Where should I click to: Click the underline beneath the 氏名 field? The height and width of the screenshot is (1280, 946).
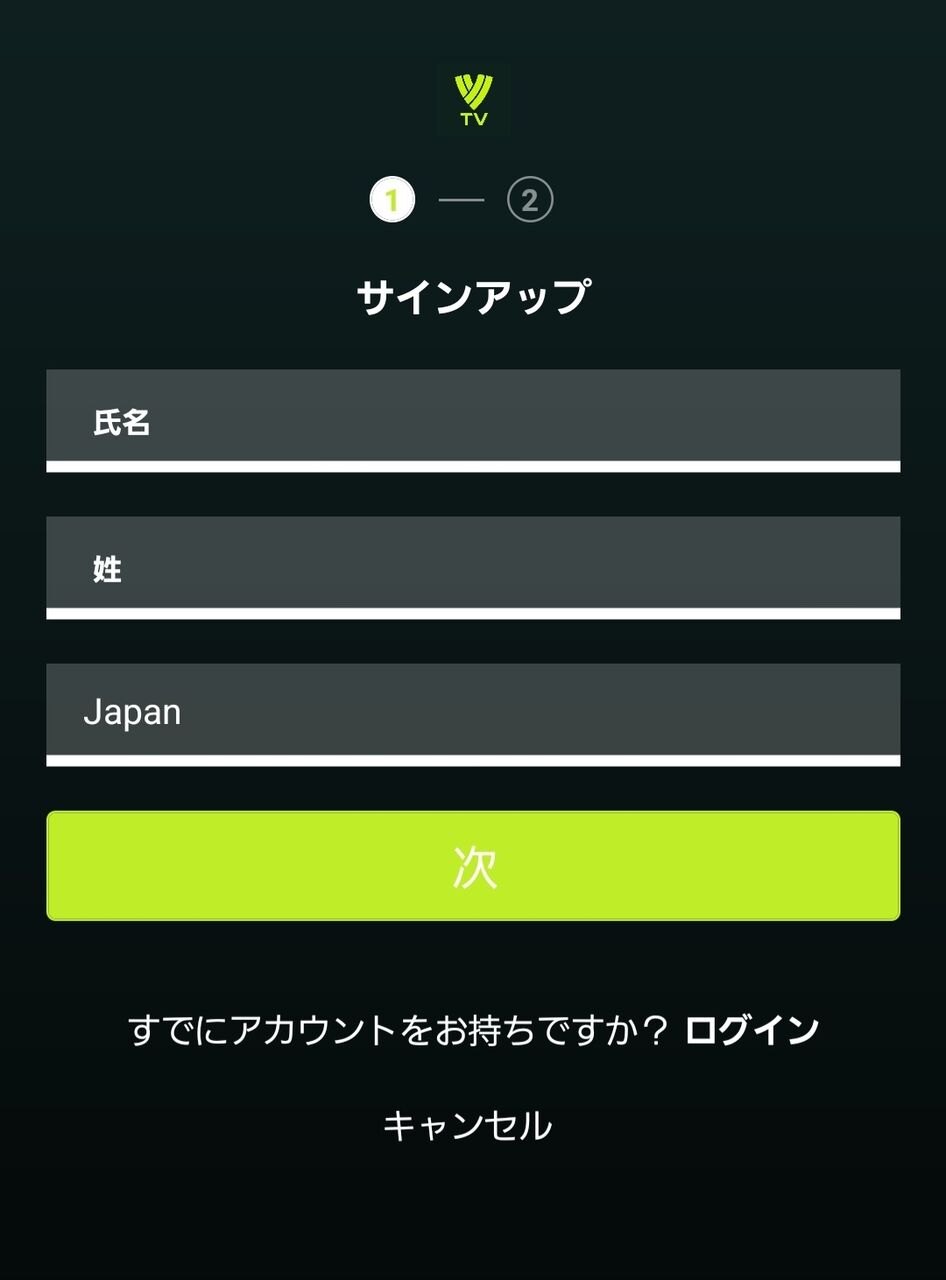(473, 466)
